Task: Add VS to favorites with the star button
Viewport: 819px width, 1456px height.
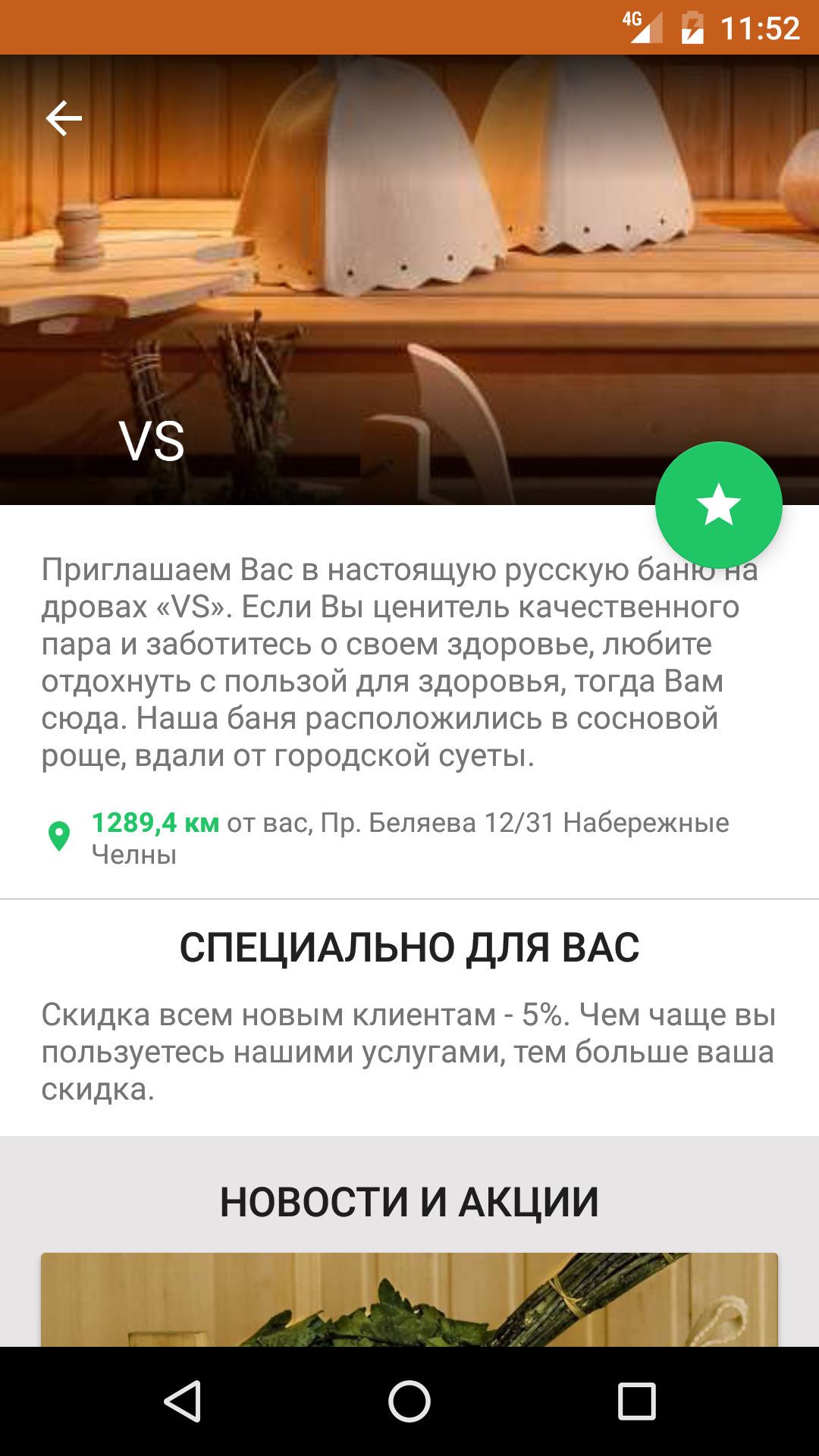Action: 718,505
